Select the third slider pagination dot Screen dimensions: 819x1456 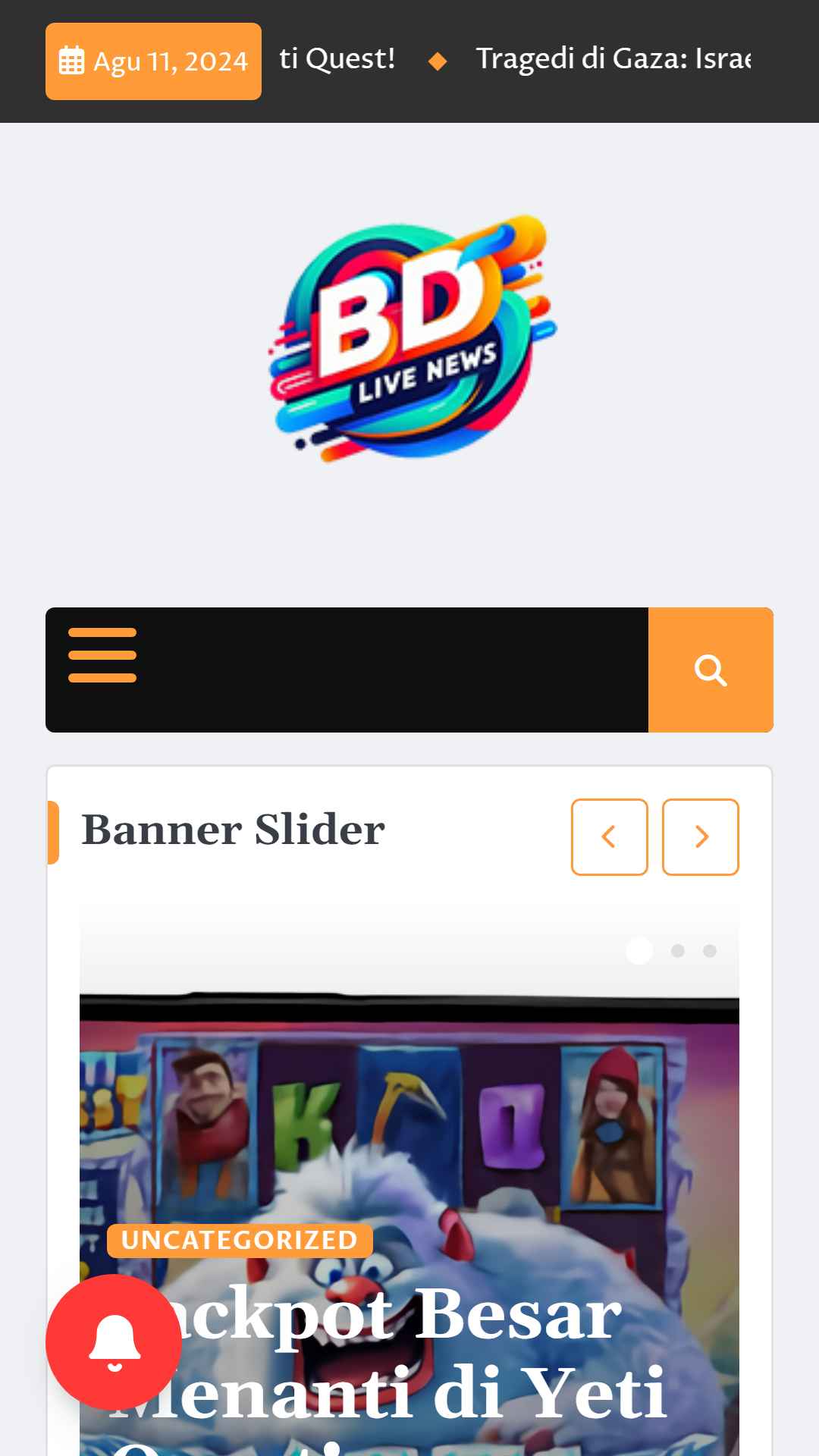click(x=710, y=951)
